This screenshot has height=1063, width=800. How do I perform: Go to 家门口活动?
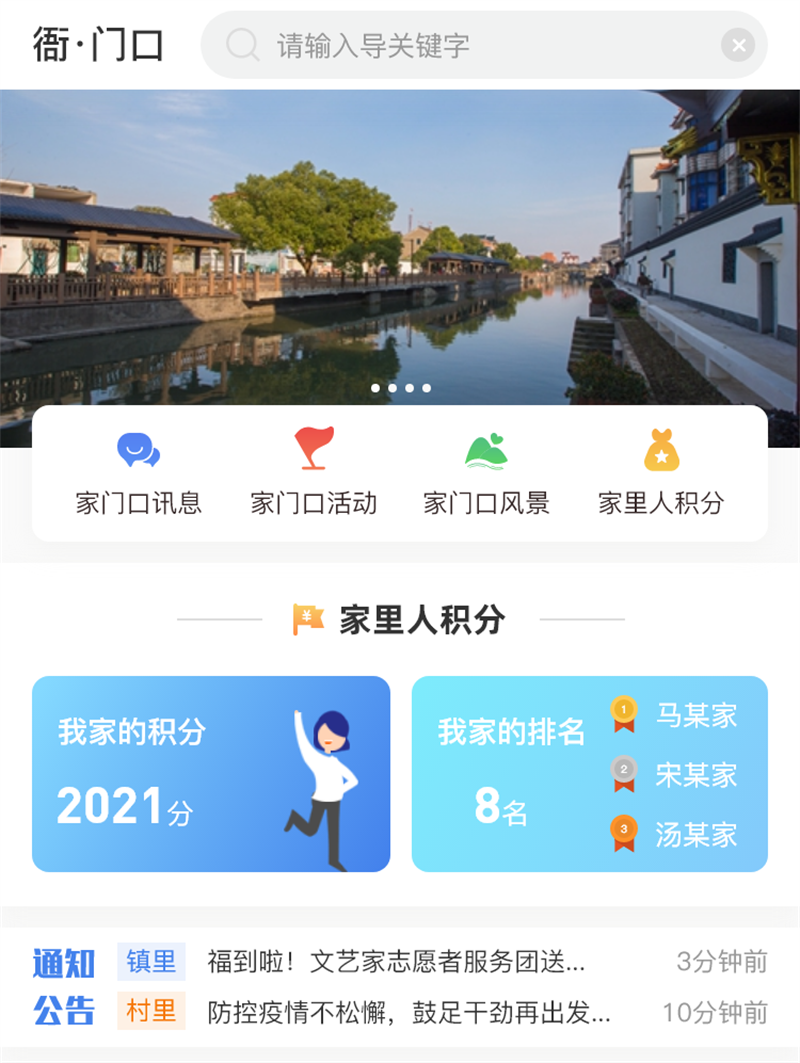pyautogui.click(x=313, y=474)
